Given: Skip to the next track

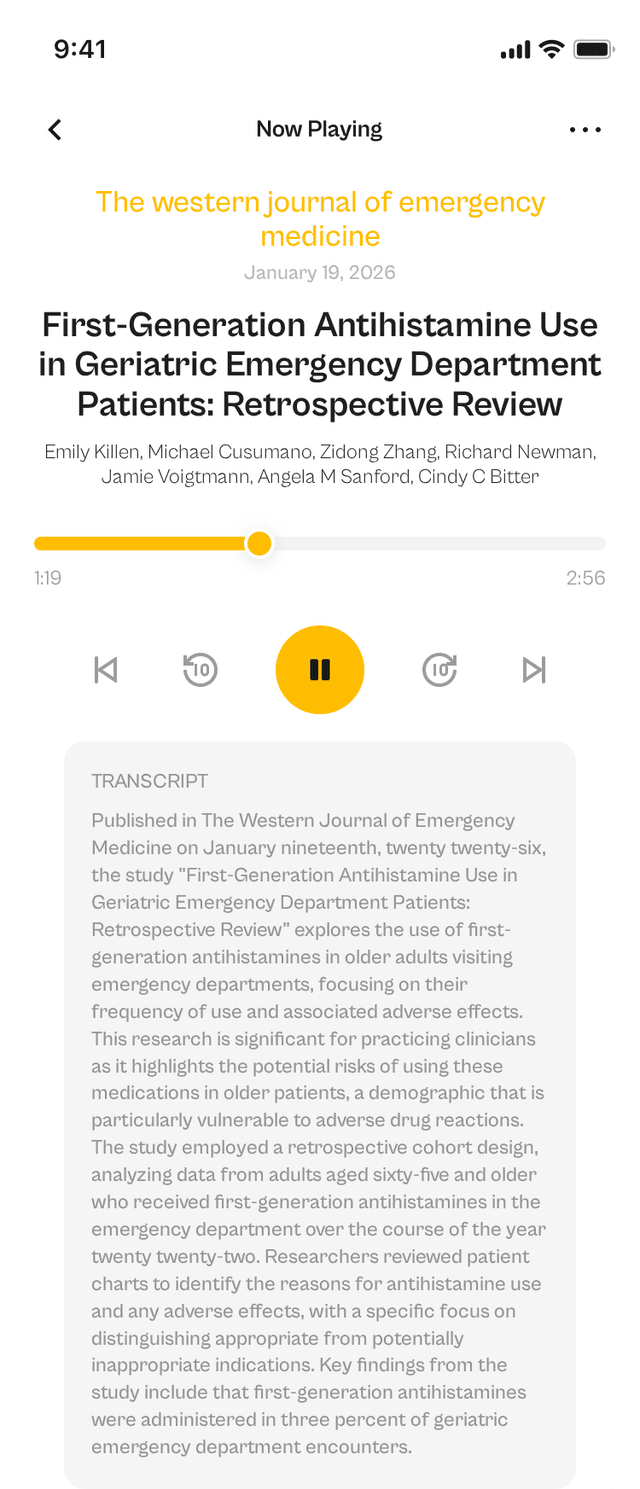Looking at the screenshot, I should coord(534,670).
